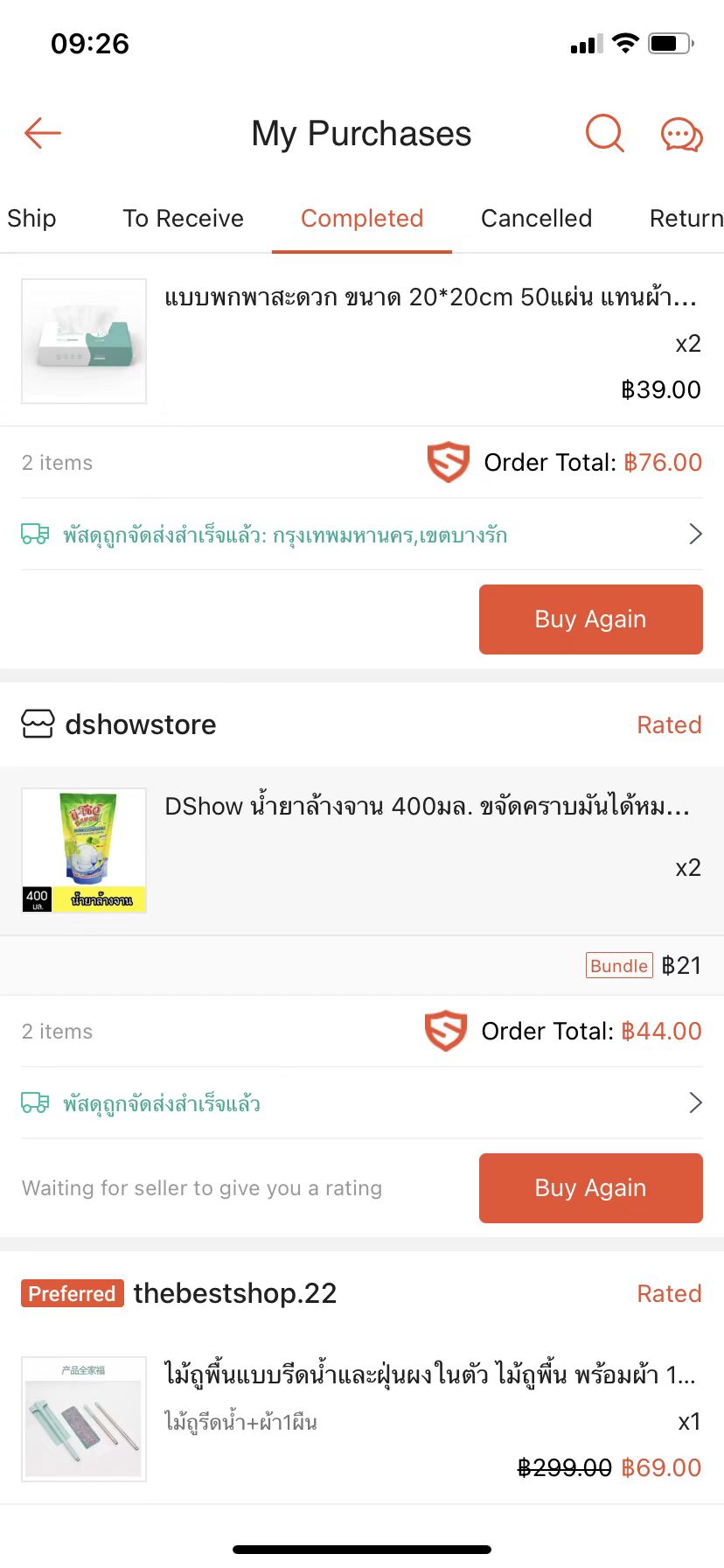Open the search icon
The width and height of the screenshot is (724, 1568).
coord(603,134)
